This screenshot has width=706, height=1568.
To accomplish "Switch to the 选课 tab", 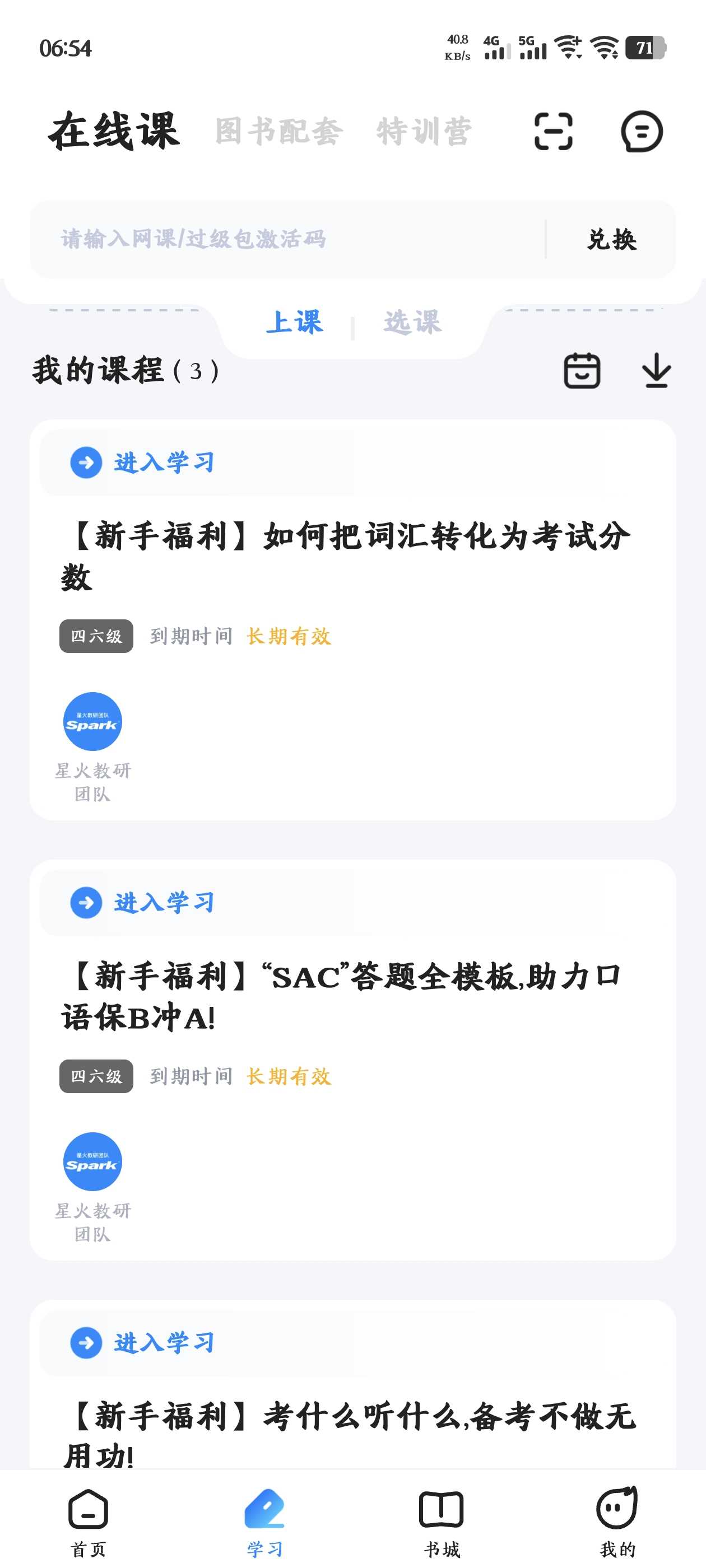I will tap(412, 322).
